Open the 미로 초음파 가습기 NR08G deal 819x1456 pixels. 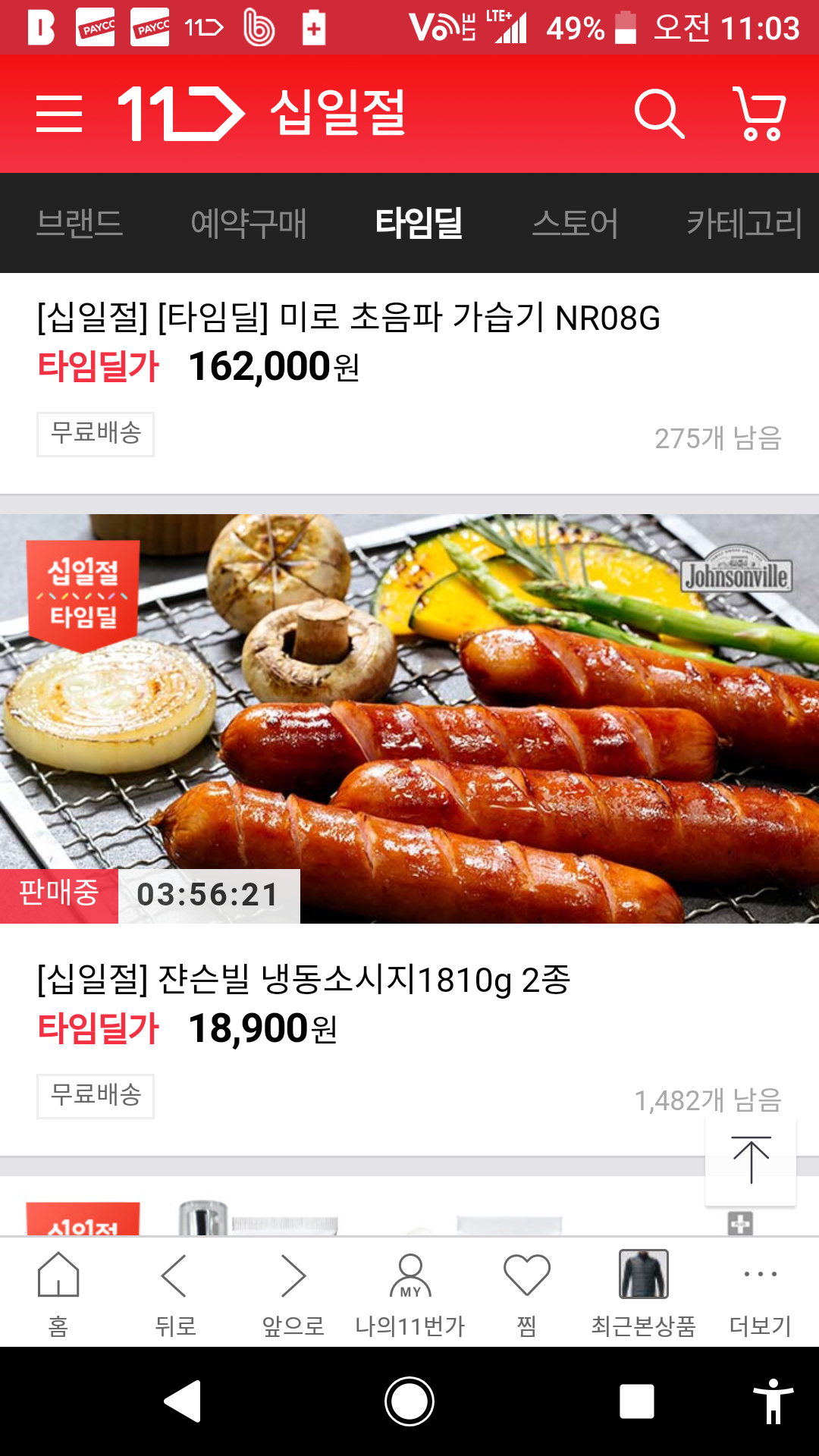[x=349, y=318]
